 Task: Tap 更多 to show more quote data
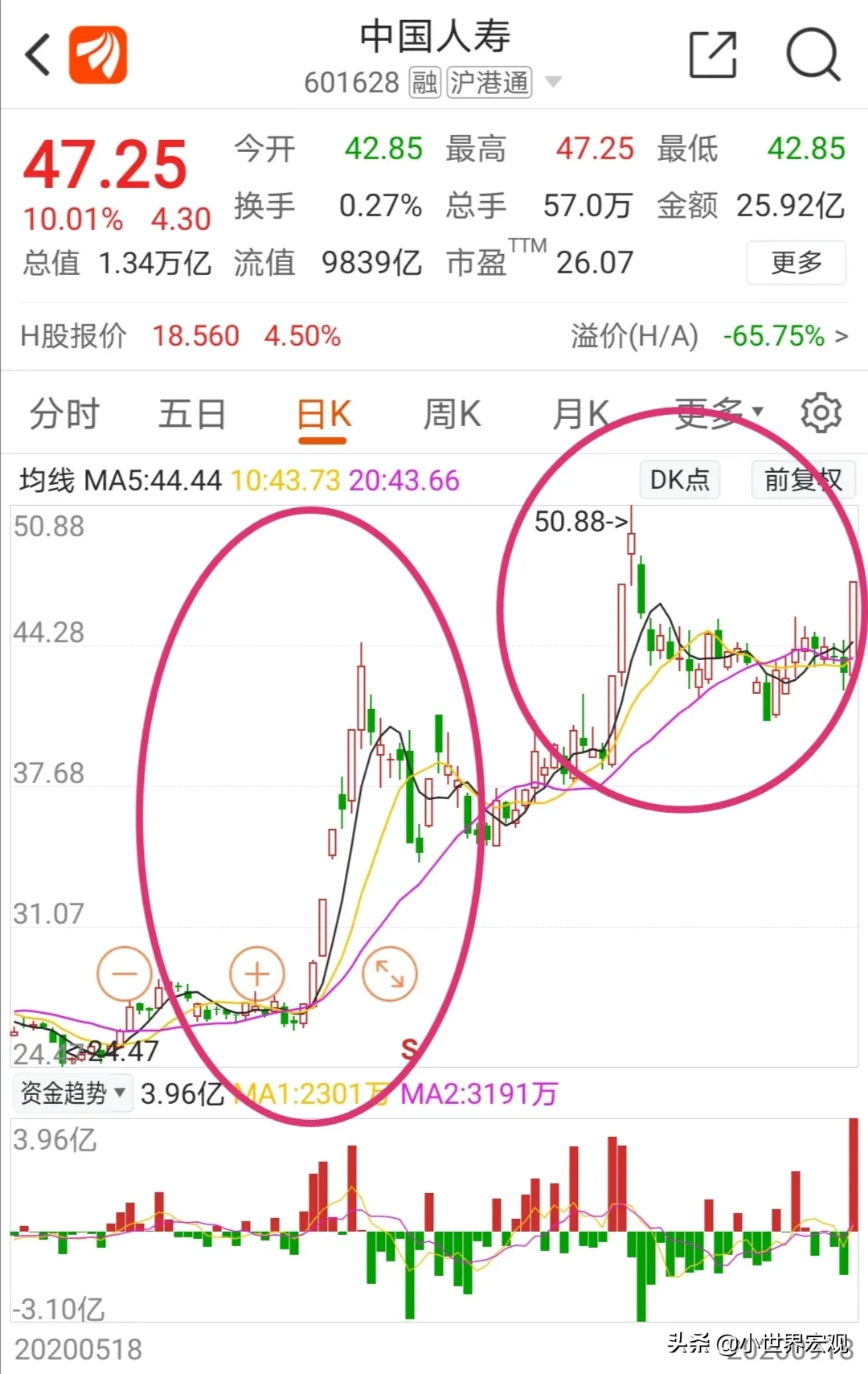796,262
